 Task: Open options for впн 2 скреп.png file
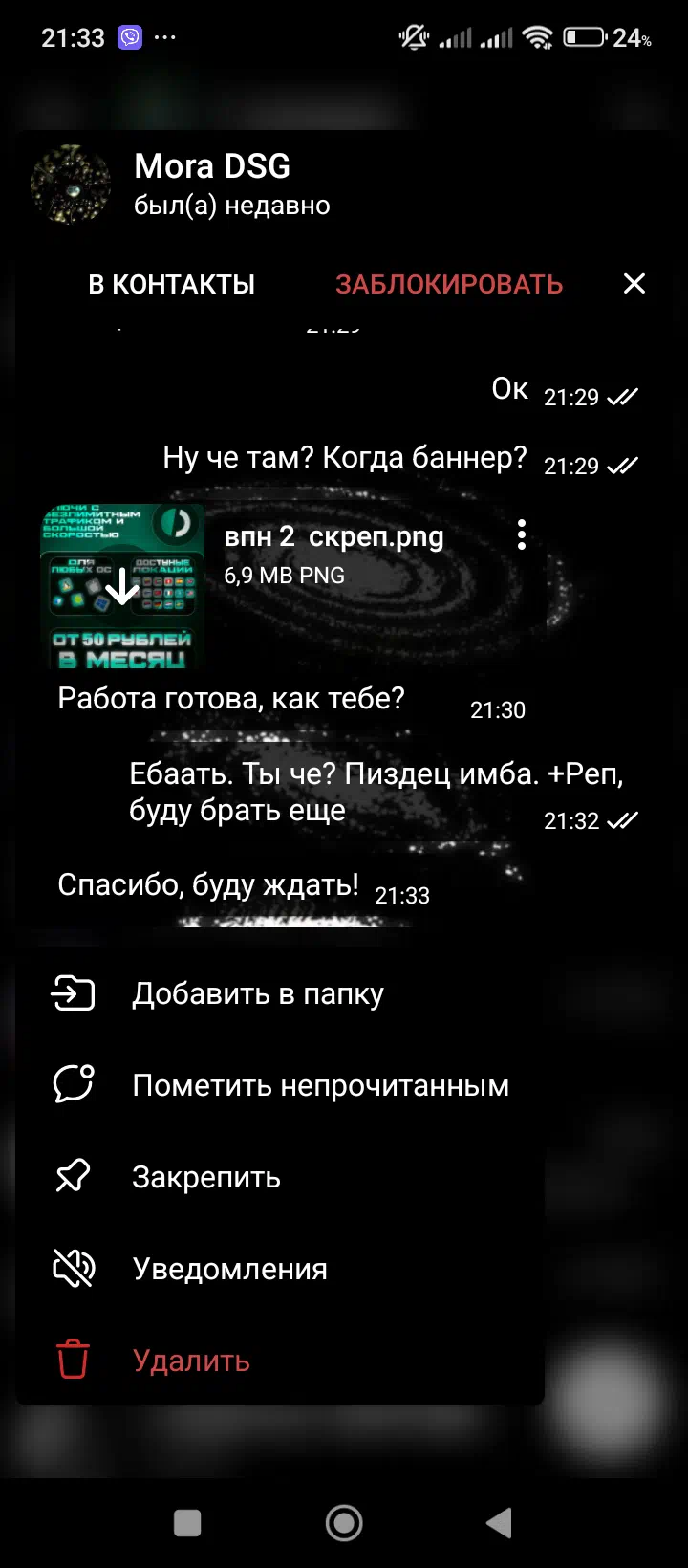pos(522,534)
